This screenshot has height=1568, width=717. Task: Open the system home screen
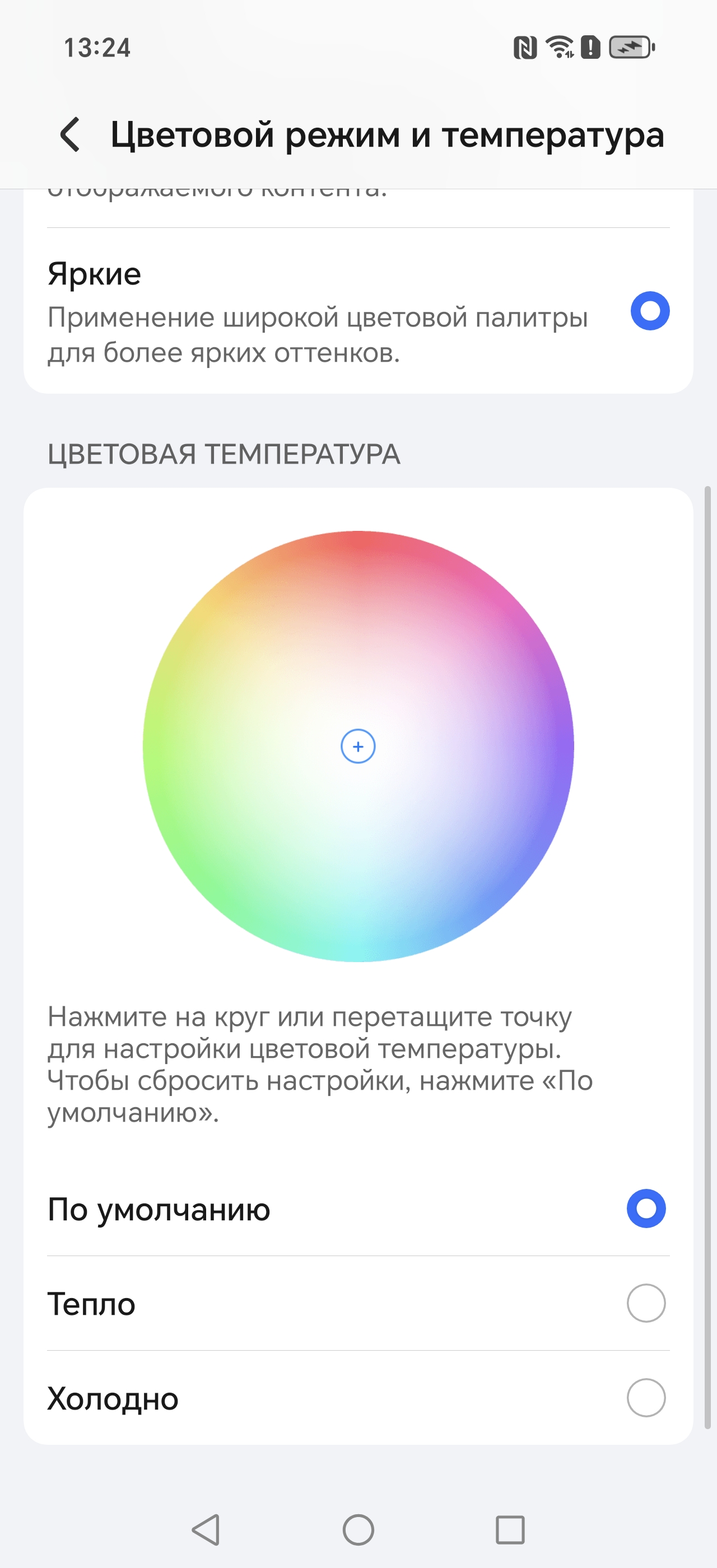point(358,1530)
